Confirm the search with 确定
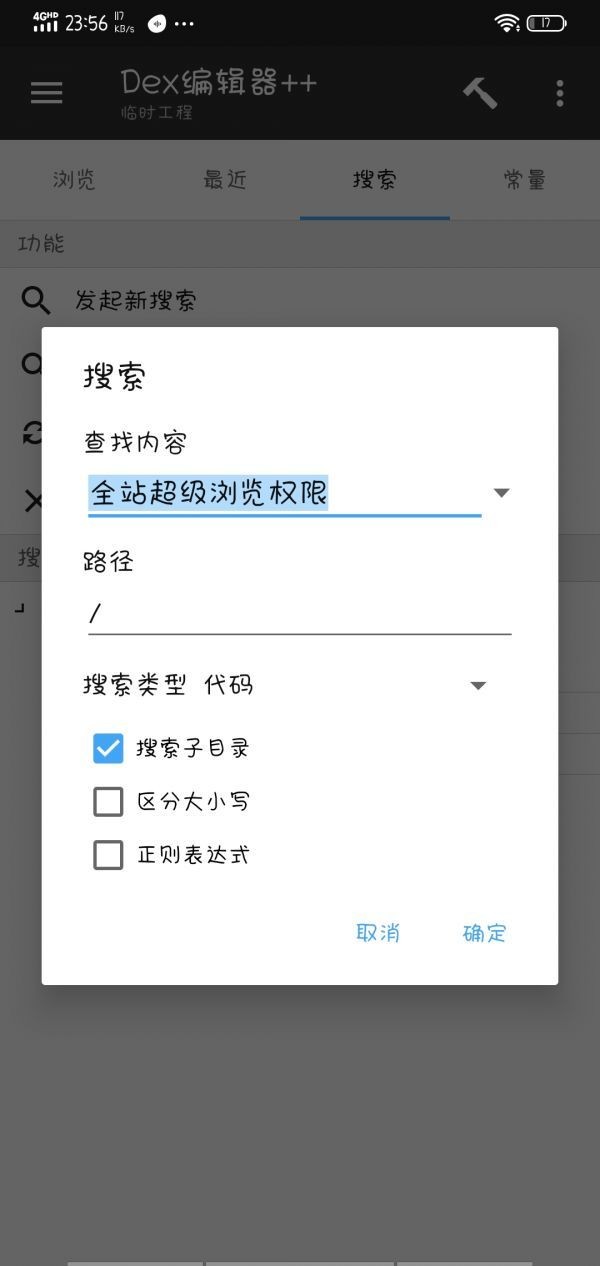 pos(485,933)
